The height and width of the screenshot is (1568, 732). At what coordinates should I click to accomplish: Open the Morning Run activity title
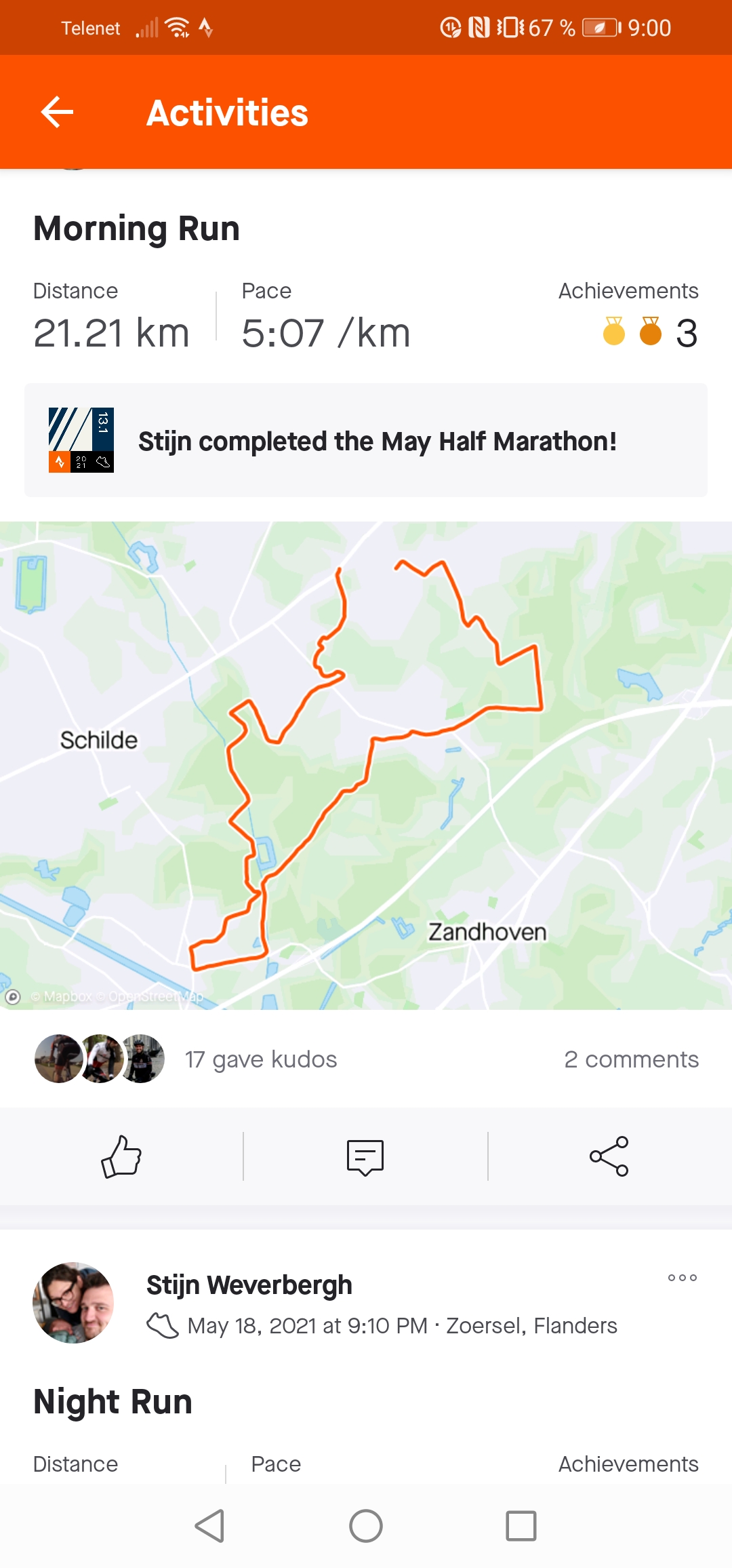(136, 228)
